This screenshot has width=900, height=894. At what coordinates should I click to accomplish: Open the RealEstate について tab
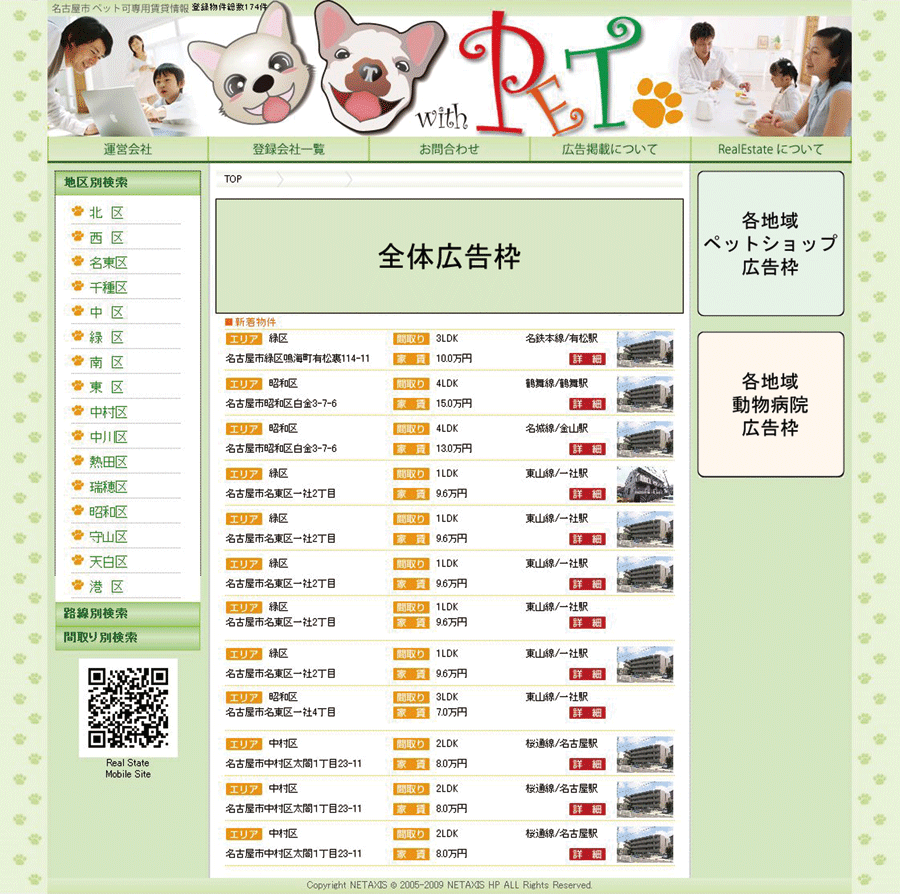770,149
